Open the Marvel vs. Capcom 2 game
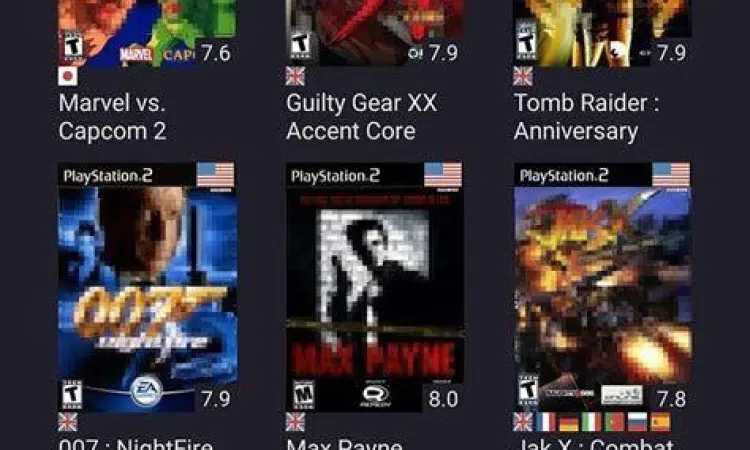 point(146,32)
